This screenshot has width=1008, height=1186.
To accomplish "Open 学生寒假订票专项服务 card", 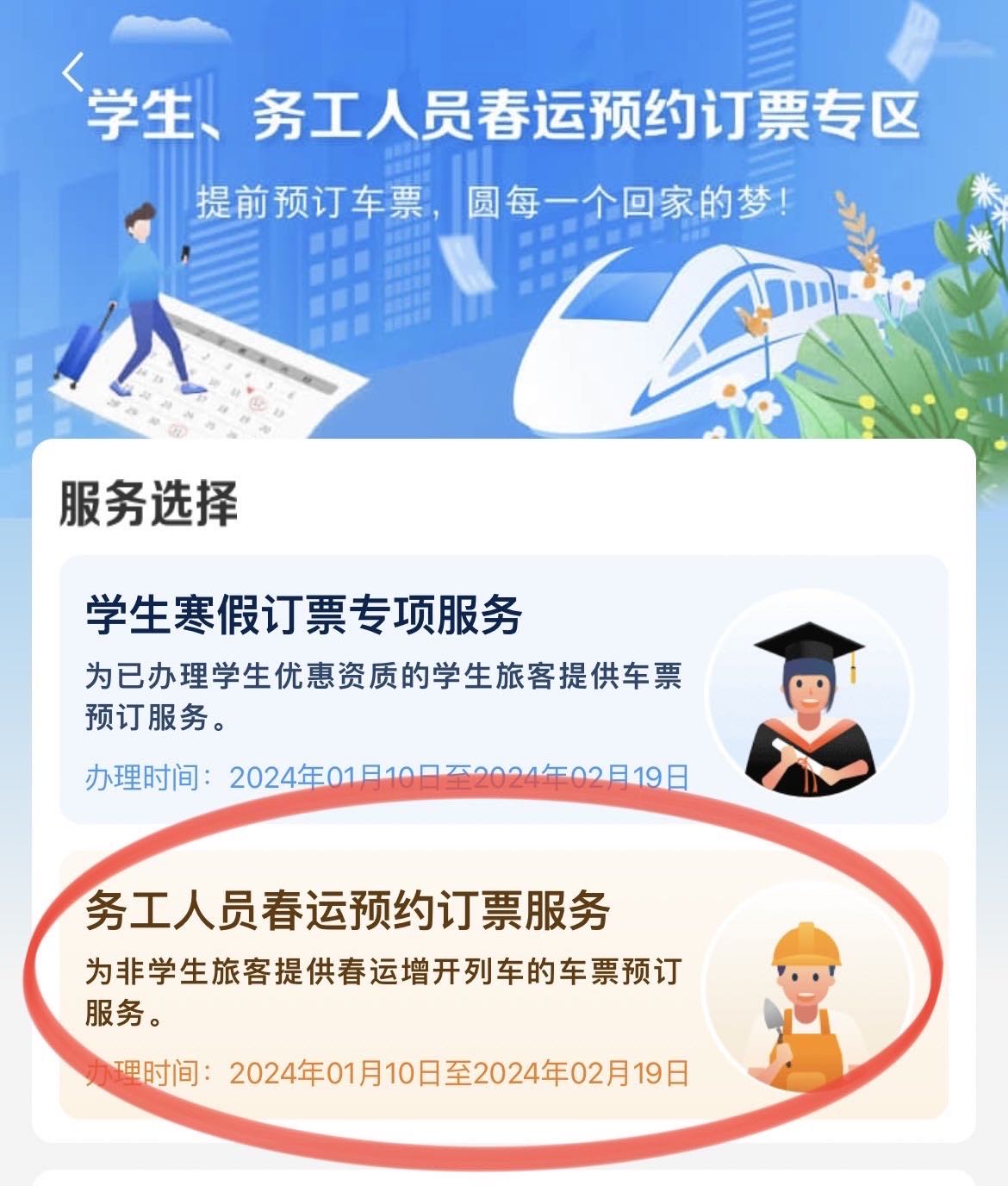I will point(503,689).
